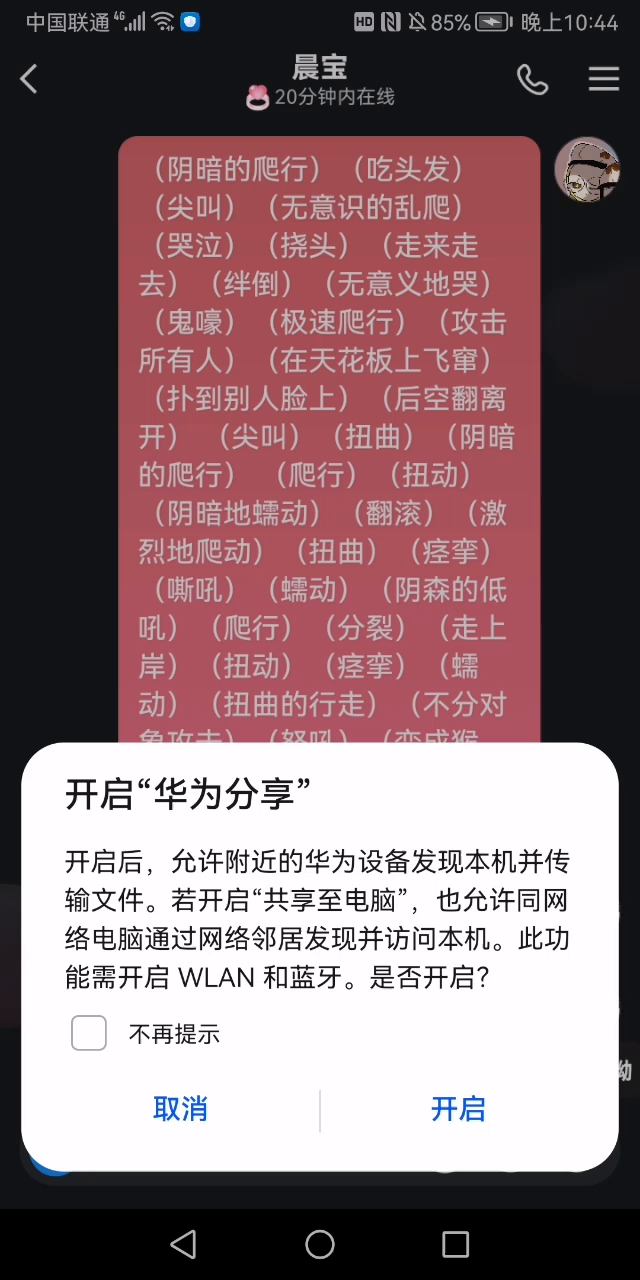
Task: Open the sender's avatar profile
Action: pos(587,169)
